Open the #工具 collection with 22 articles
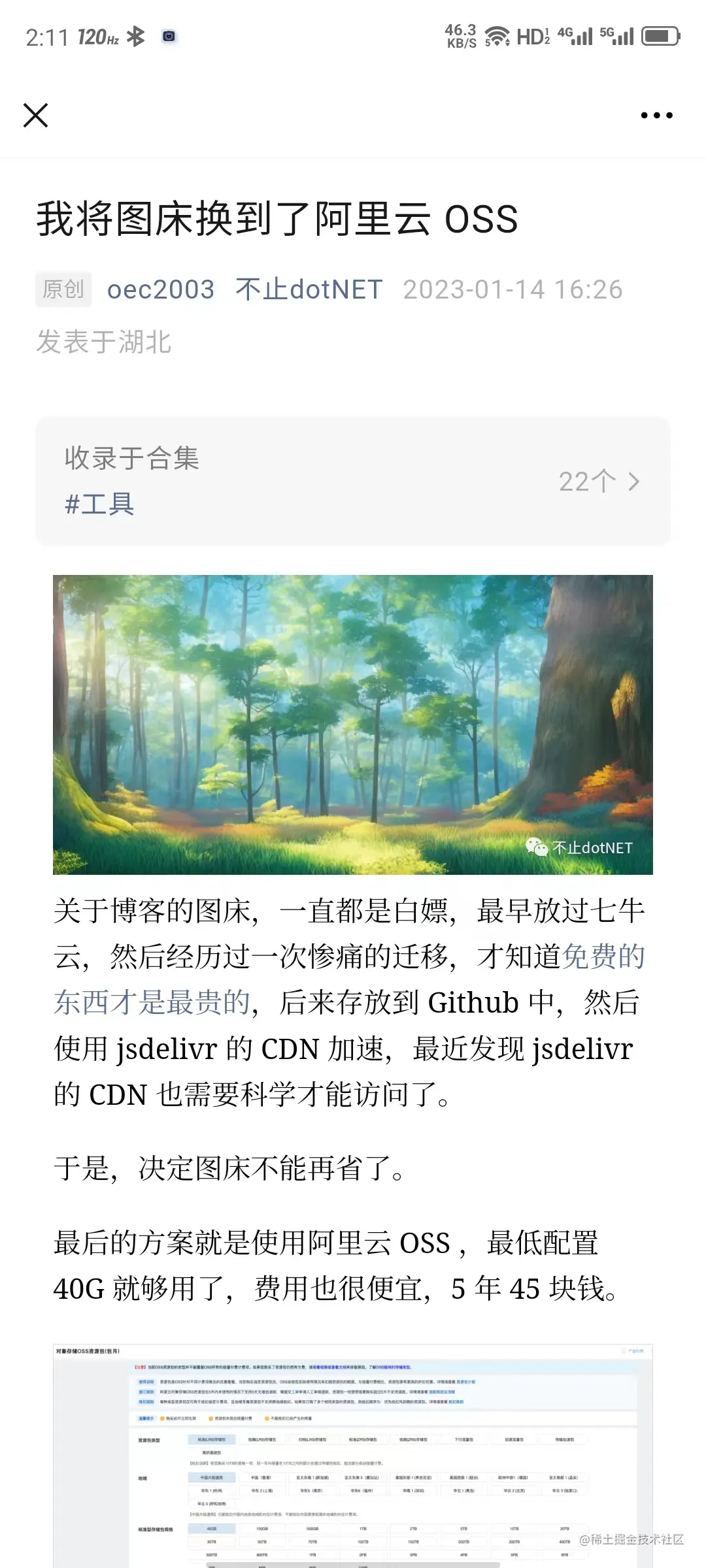 (353, 481)
